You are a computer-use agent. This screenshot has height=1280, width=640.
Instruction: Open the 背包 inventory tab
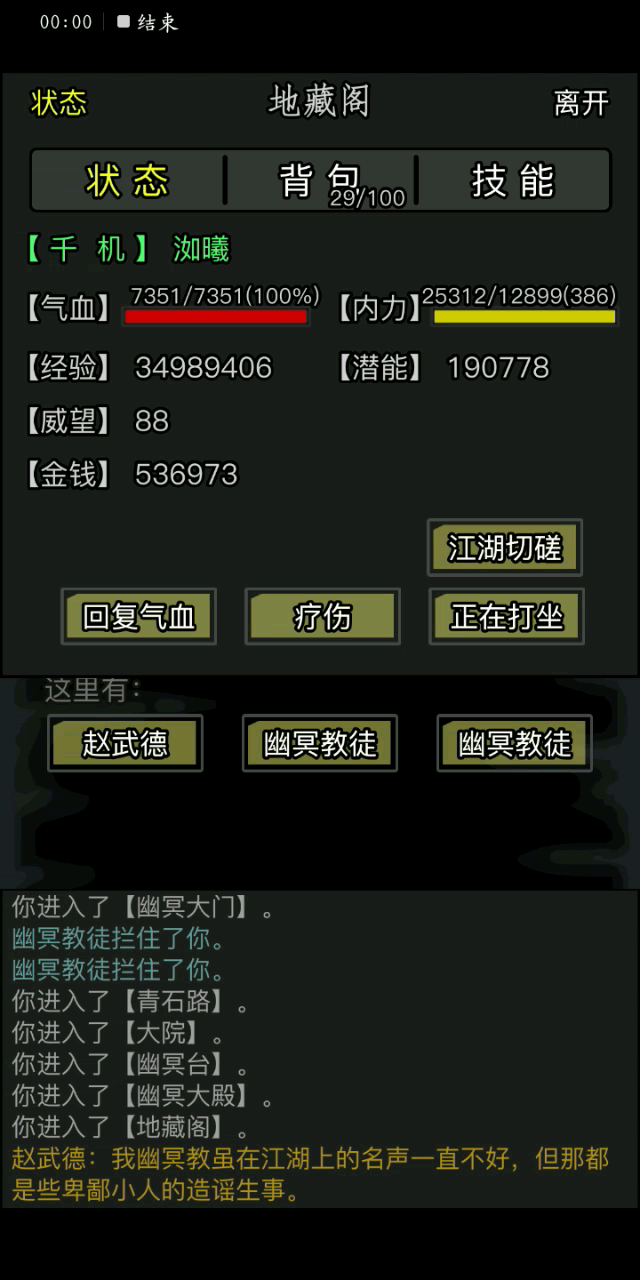tap(320, 181)
